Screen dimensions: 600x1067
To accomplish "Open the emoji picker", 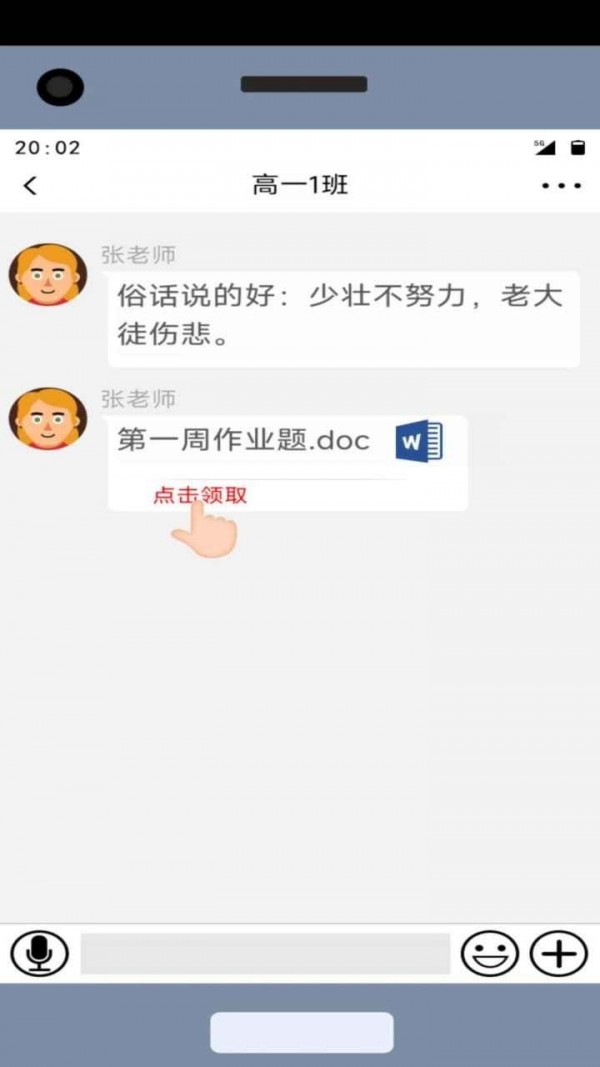I will (x=489, y=953).
